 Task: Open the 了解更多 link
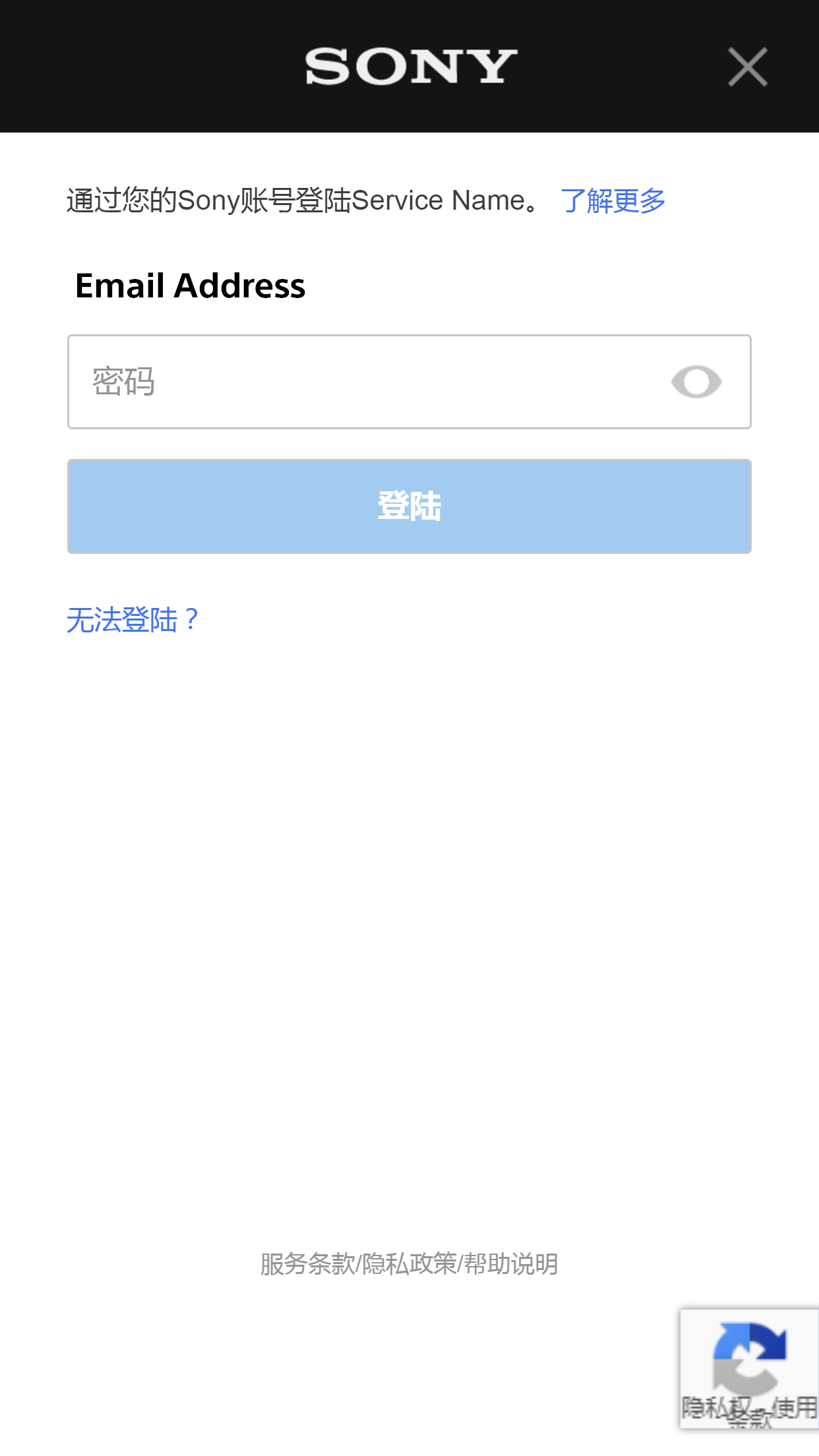click(613, 201)
